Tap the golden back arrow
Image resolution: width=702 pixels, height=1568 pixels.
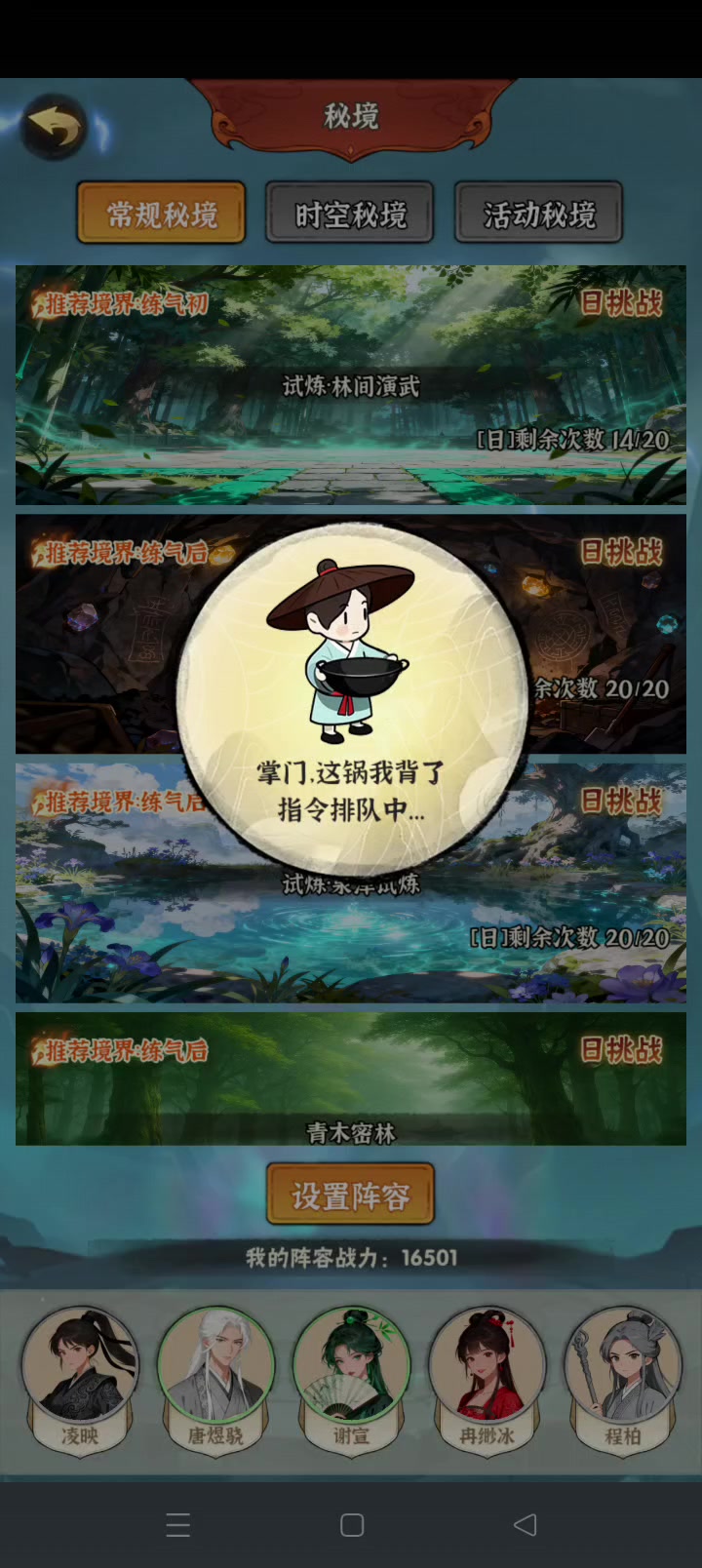point(55,127)
